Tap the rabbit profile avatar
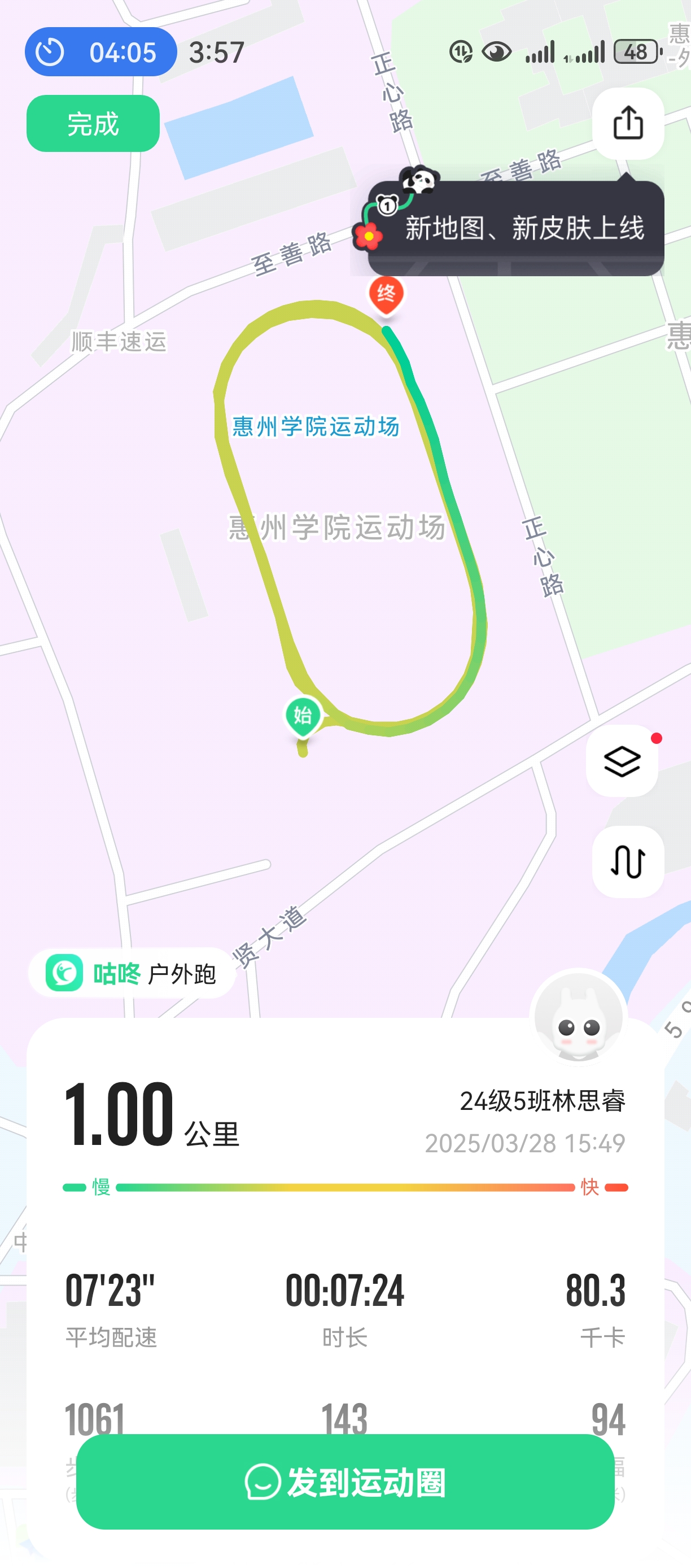The height and width of the screenshot is (1568, 691). [x=579, y=1017]
